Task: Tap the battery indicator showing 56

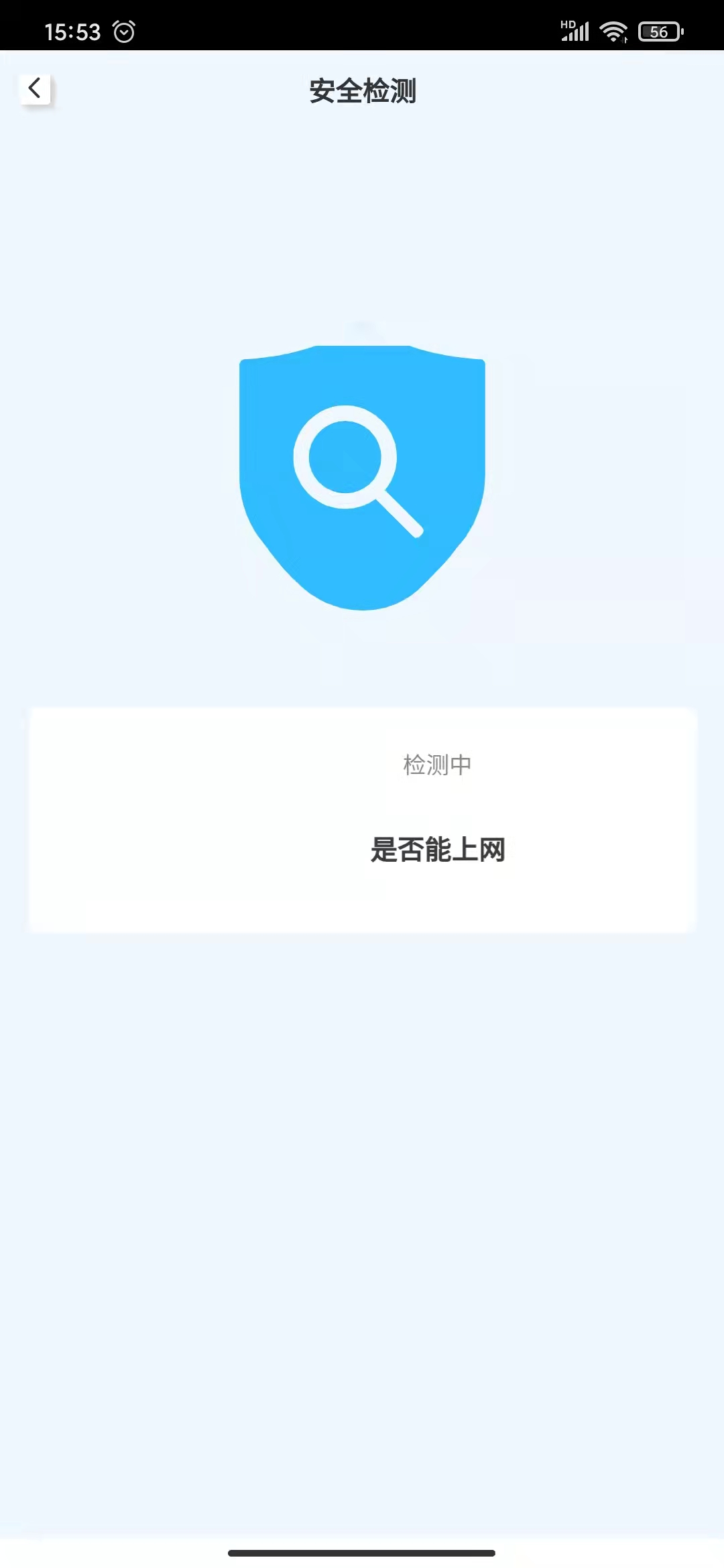Action: click(660, 31)
